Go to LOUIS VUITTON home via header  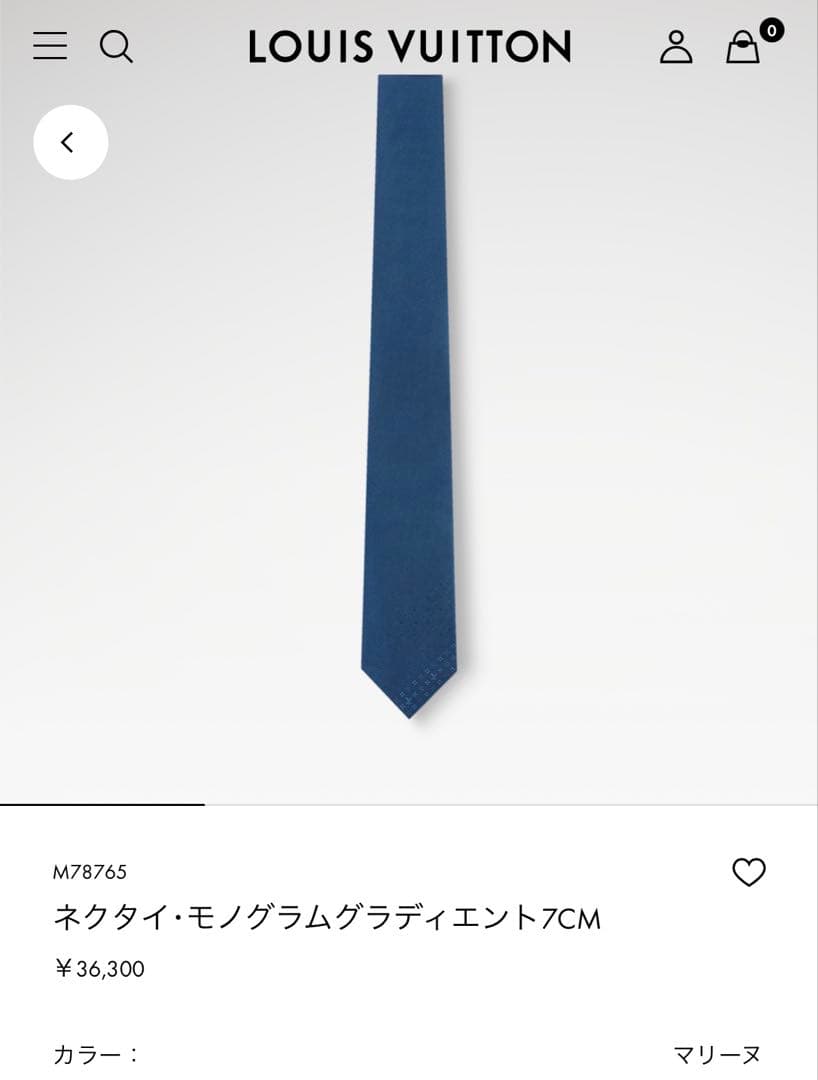tap(409, 47)
